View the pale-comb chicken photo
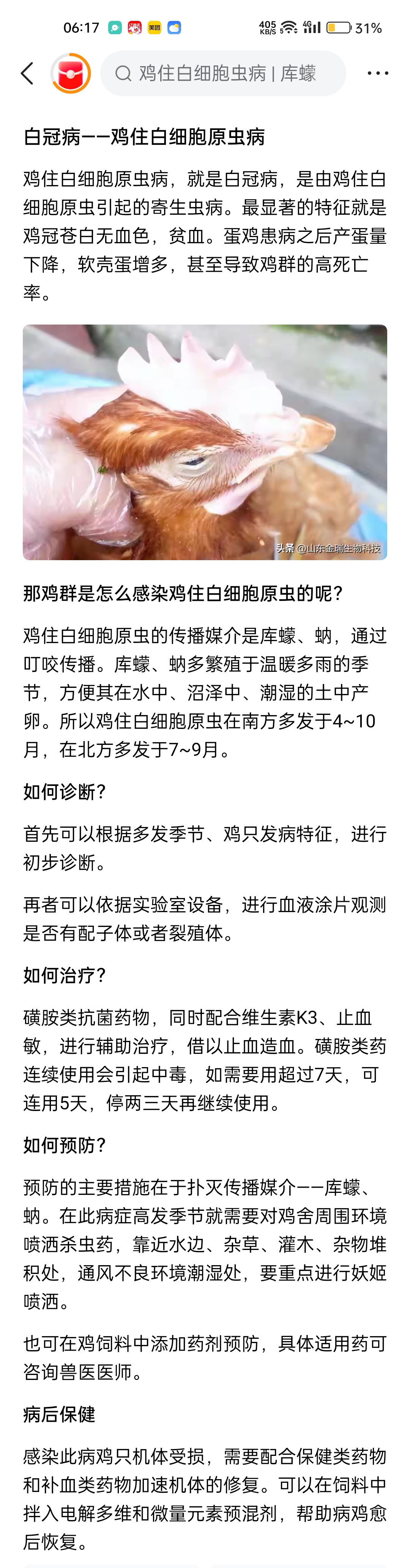 click(205, 442)
